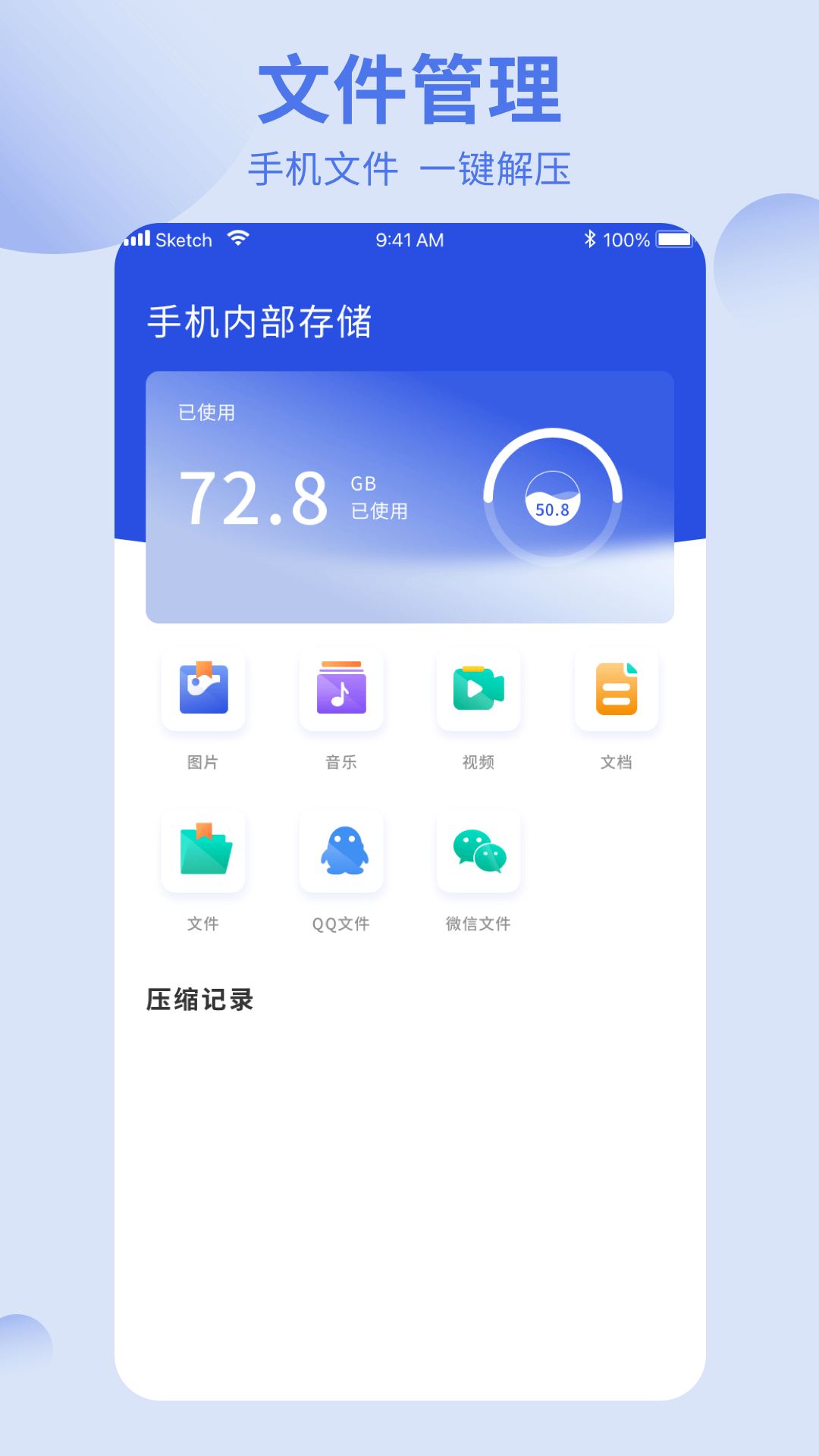Screen dimensions: 819x1456
Task: Tap the battery indicator icon
Action: click(672, 239)
